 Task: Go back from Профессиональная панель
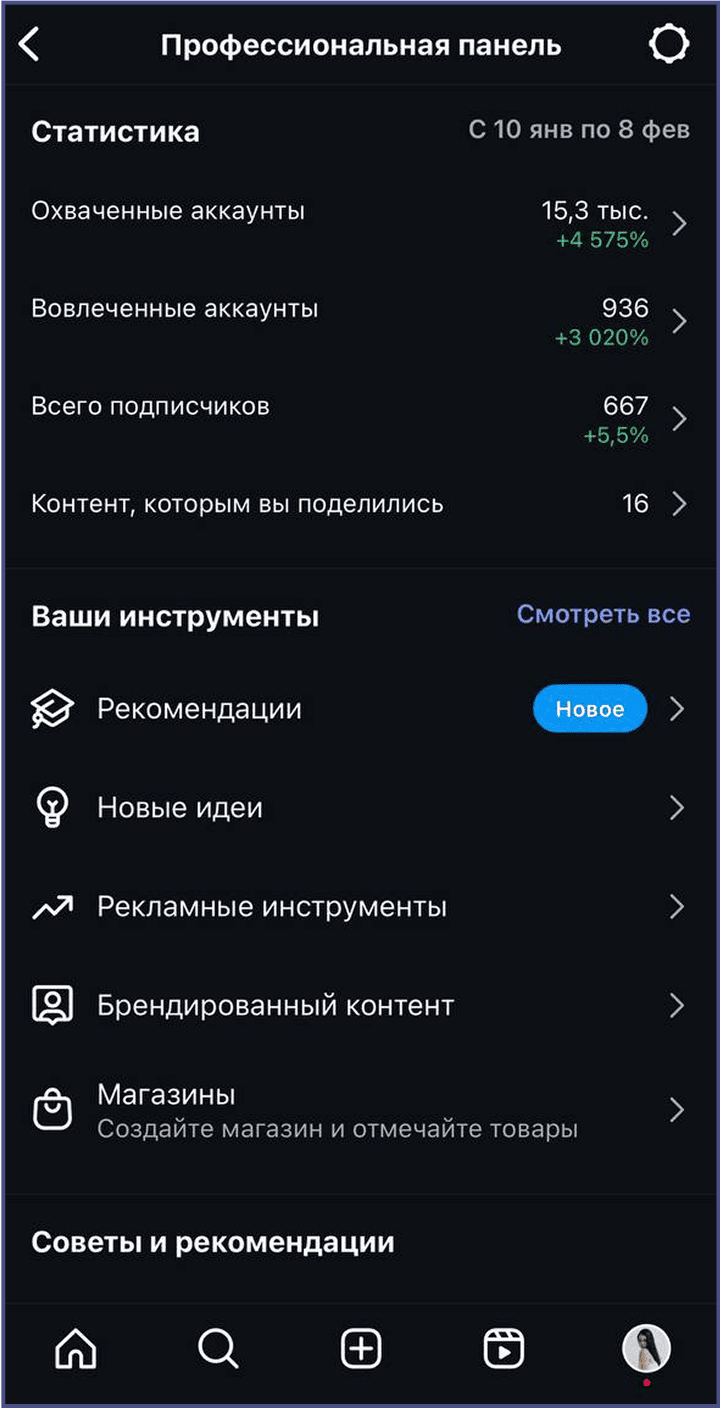(30, 45)
